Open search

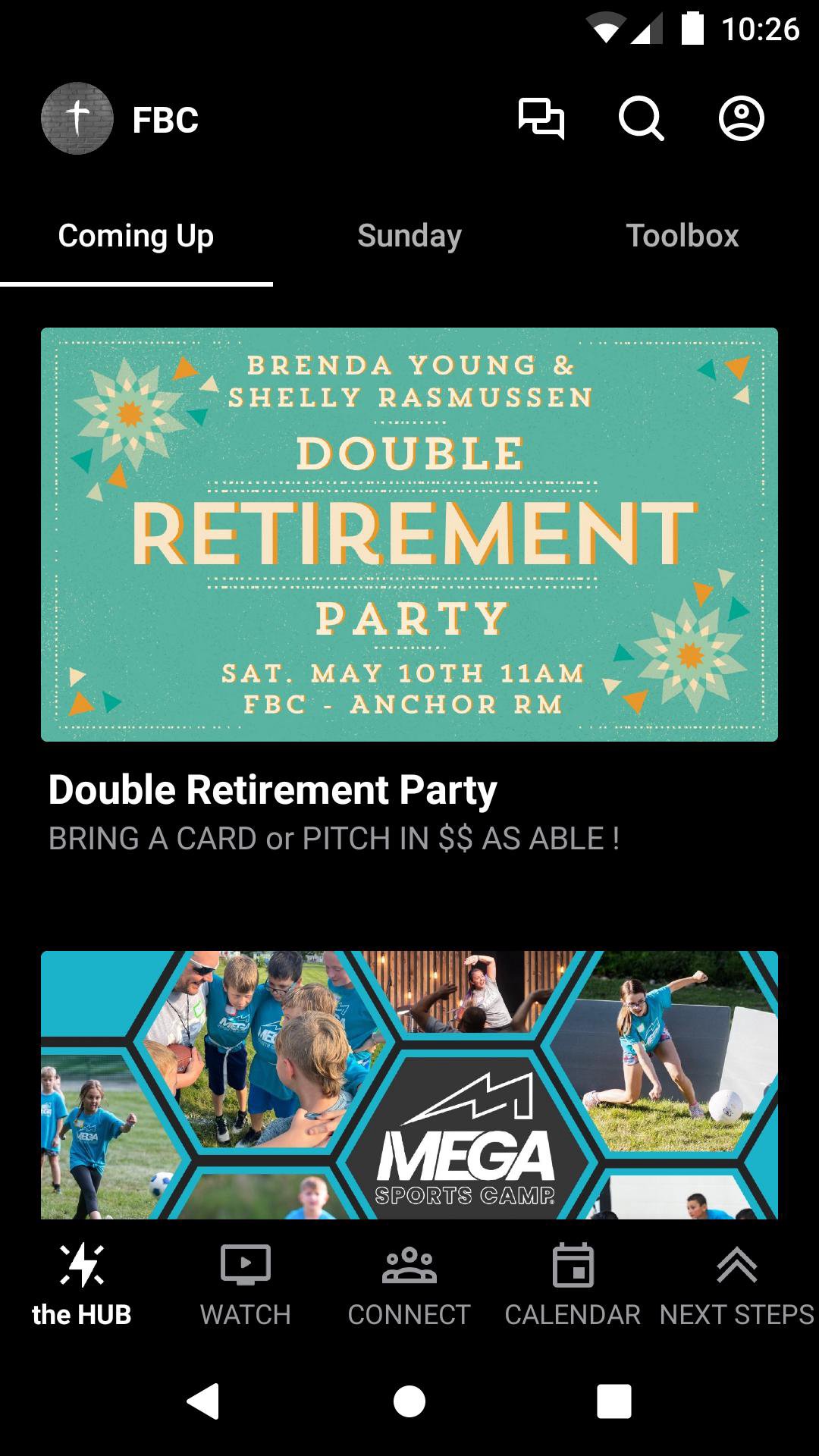641,119
